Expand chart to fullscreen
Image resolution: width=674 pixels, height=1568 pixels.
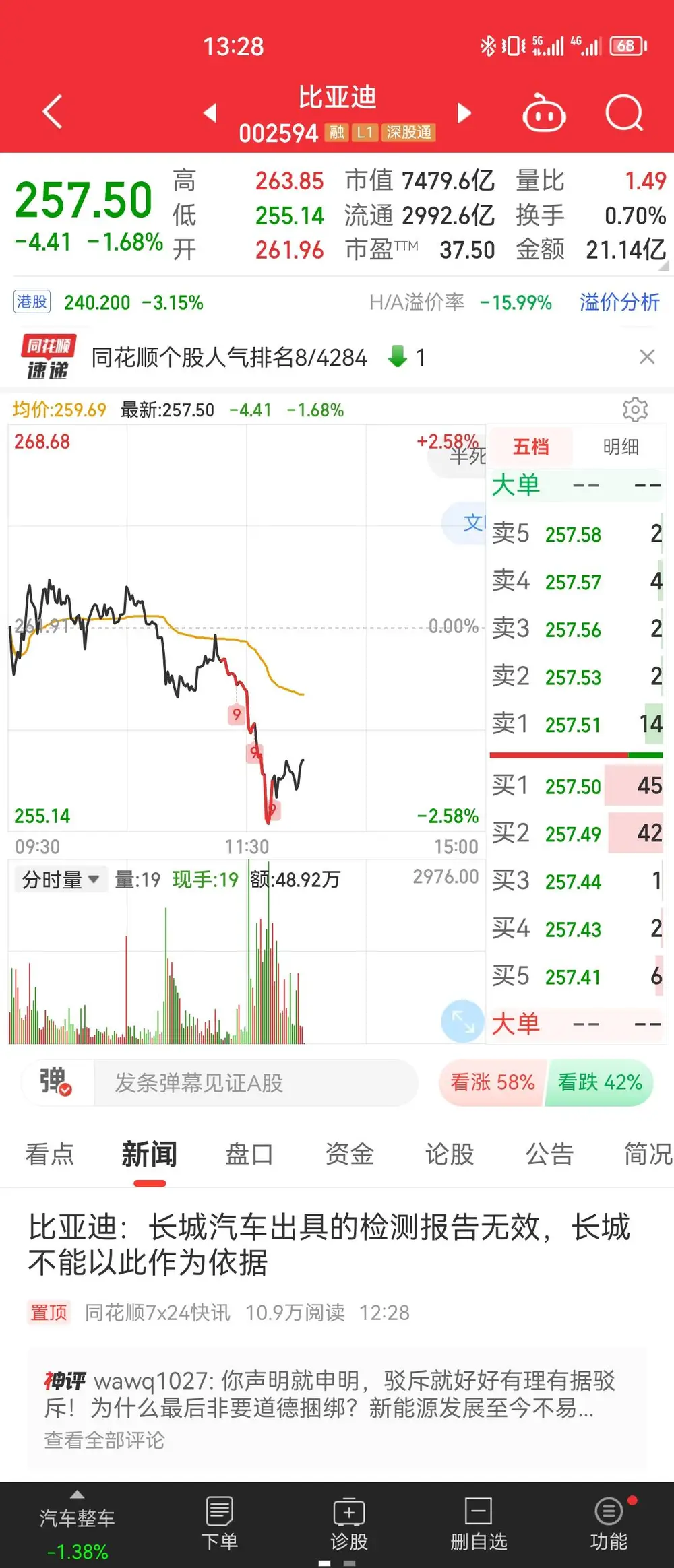[x=462, y=1020]
